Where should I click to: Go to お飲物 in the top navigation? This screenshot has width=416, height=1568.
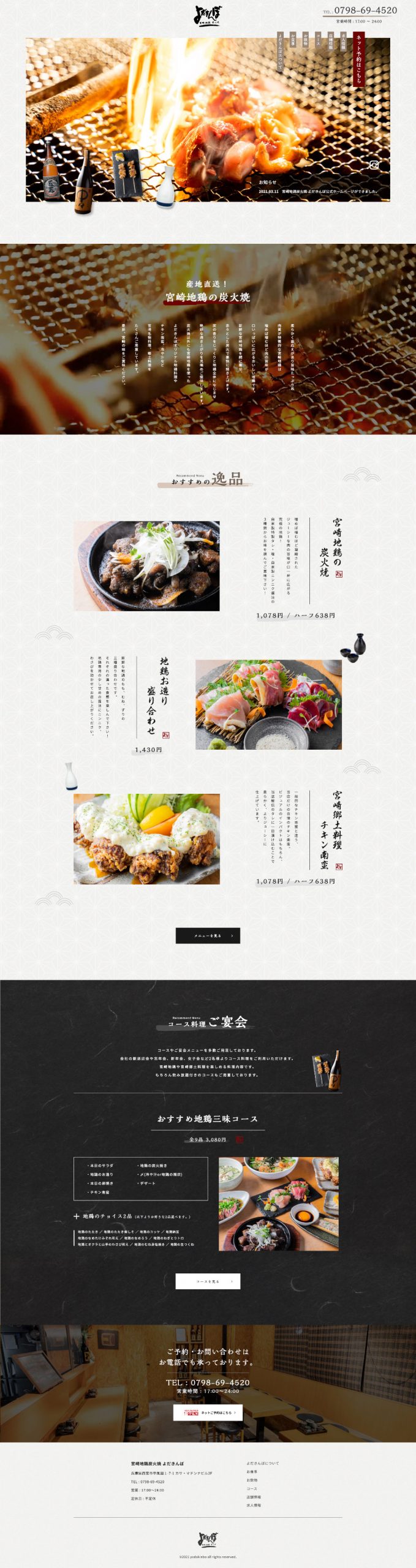[x=305, y=40]
